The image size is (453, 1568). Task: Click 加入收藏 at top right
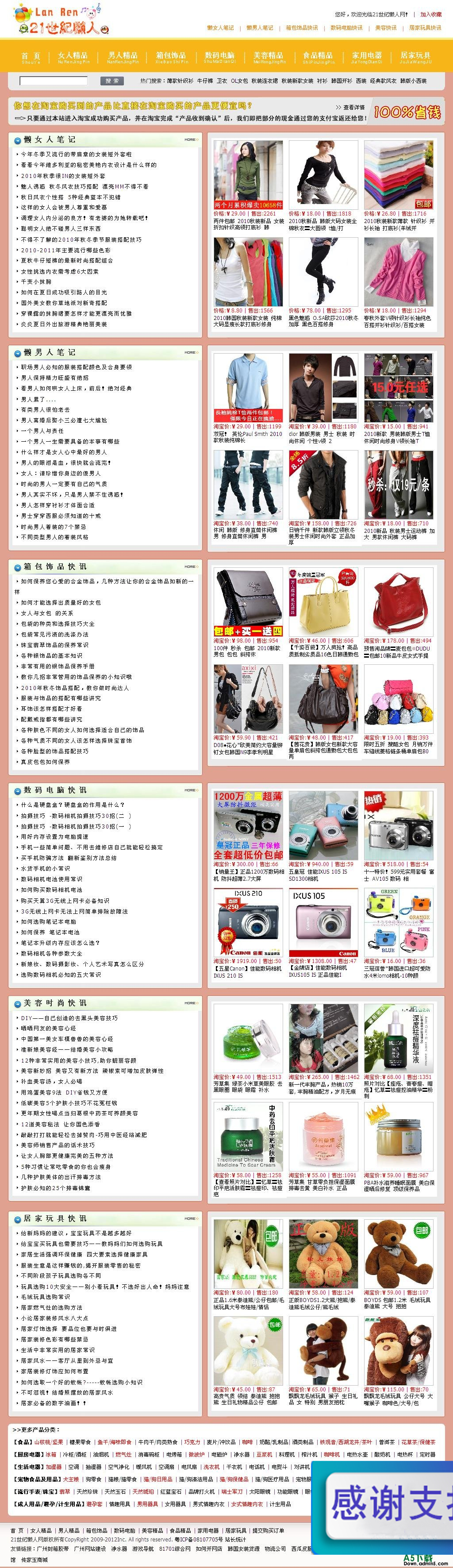(x=430, y=14)
